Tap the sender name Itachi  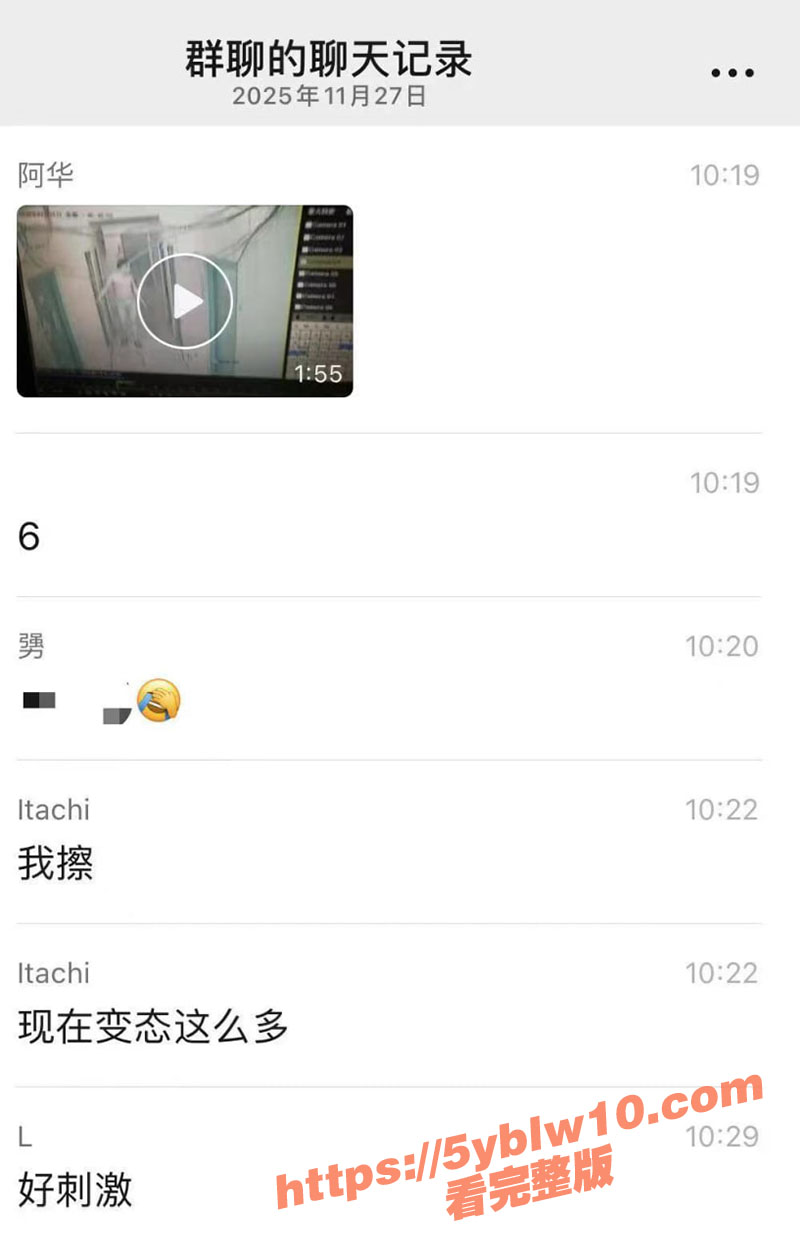click(x=52, y=810)
